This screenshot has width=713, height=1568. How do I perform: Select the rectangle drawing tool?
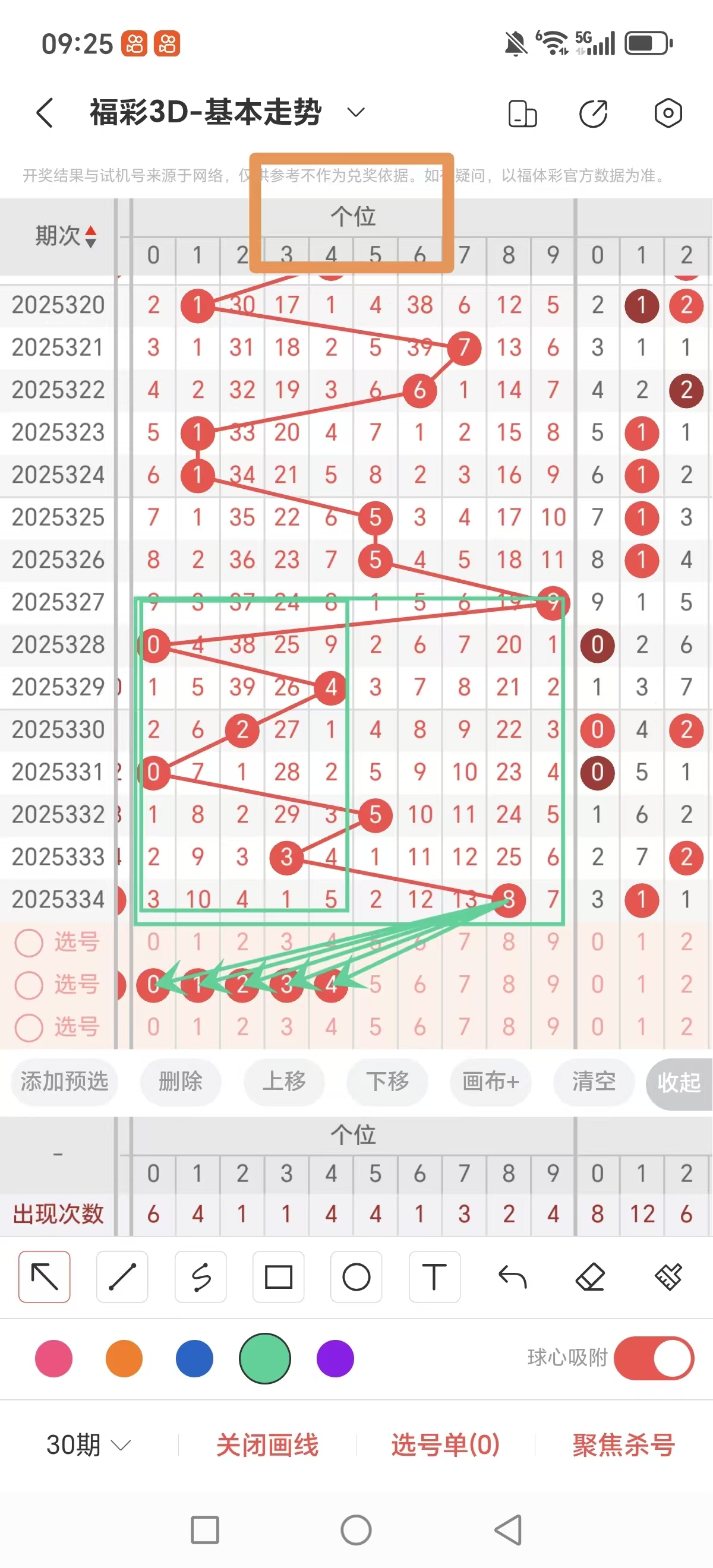(x=278, y=1277)
